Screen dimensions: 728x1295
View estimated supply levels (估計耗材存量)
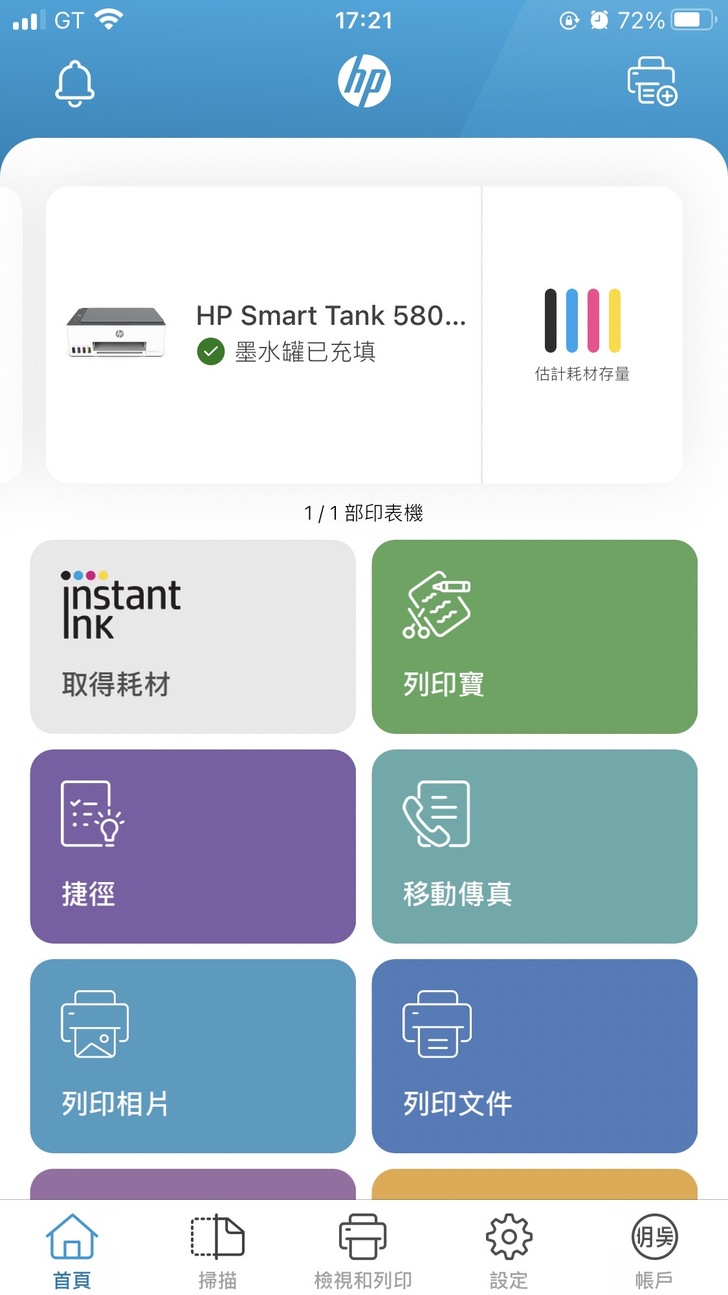(x=582, y=334)
